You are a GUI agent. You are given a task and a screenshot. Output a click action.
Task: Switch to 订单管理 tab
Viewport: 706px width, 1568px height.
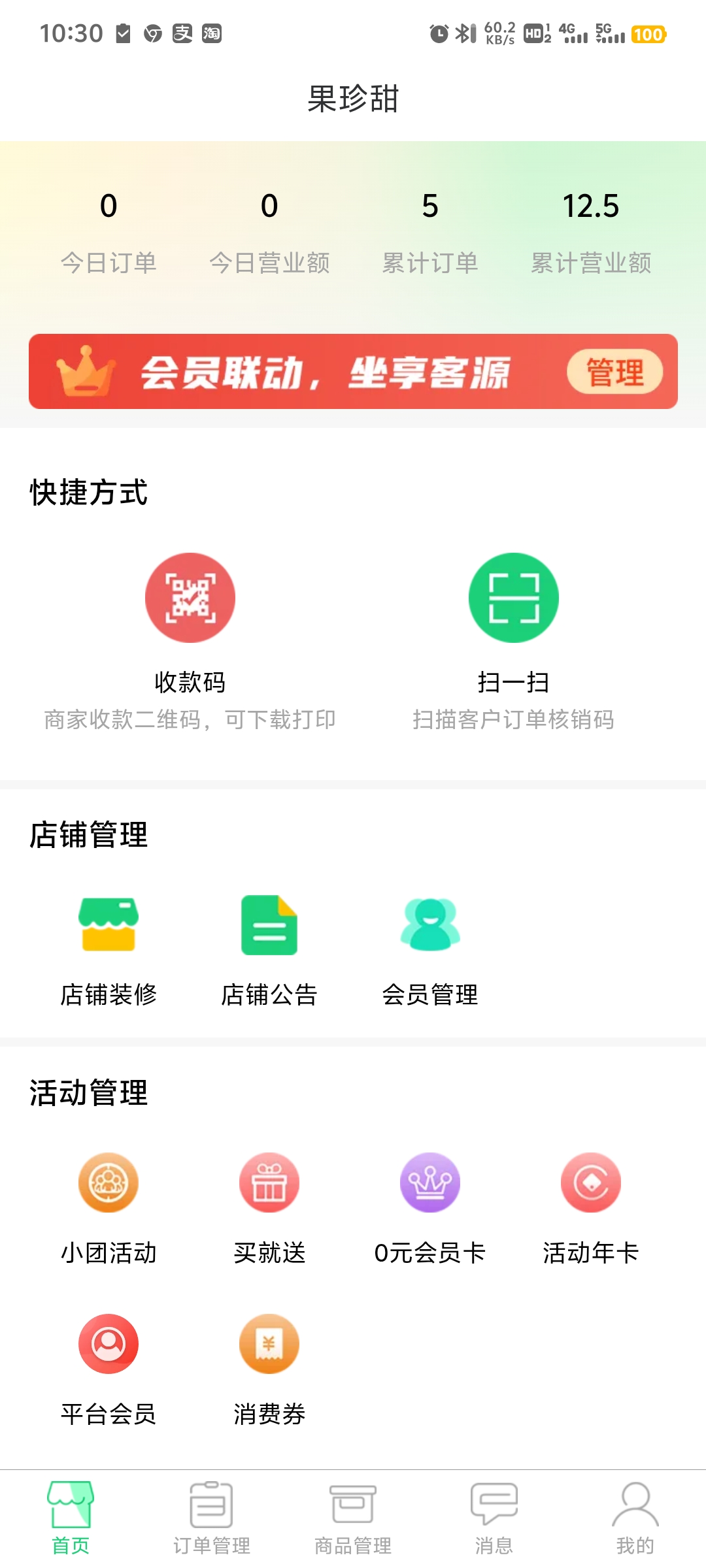coord(211,1518)
